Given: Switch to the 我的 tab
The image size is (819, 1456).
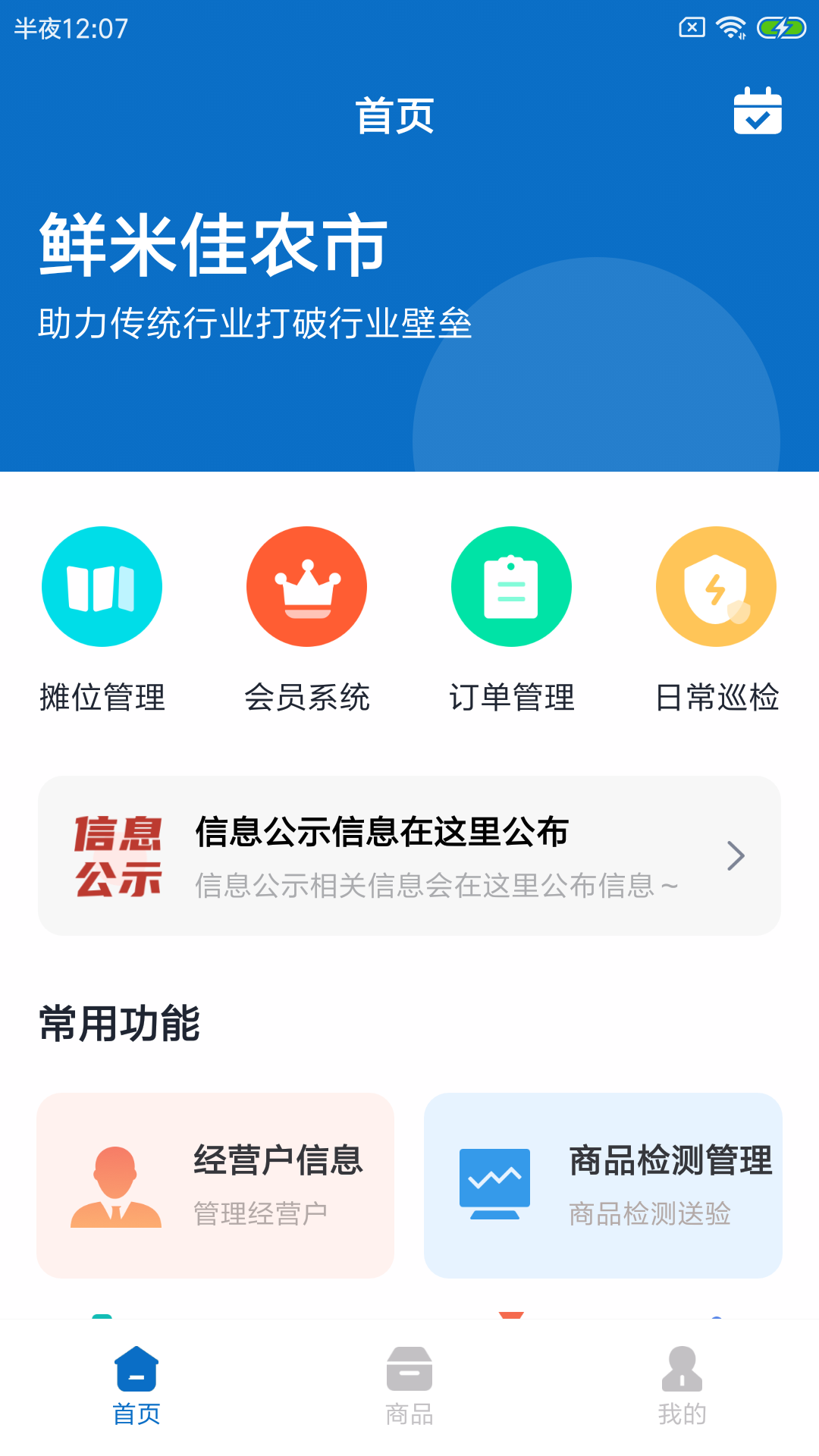Looking at the screenshot, I should (x=682, y=1386).
